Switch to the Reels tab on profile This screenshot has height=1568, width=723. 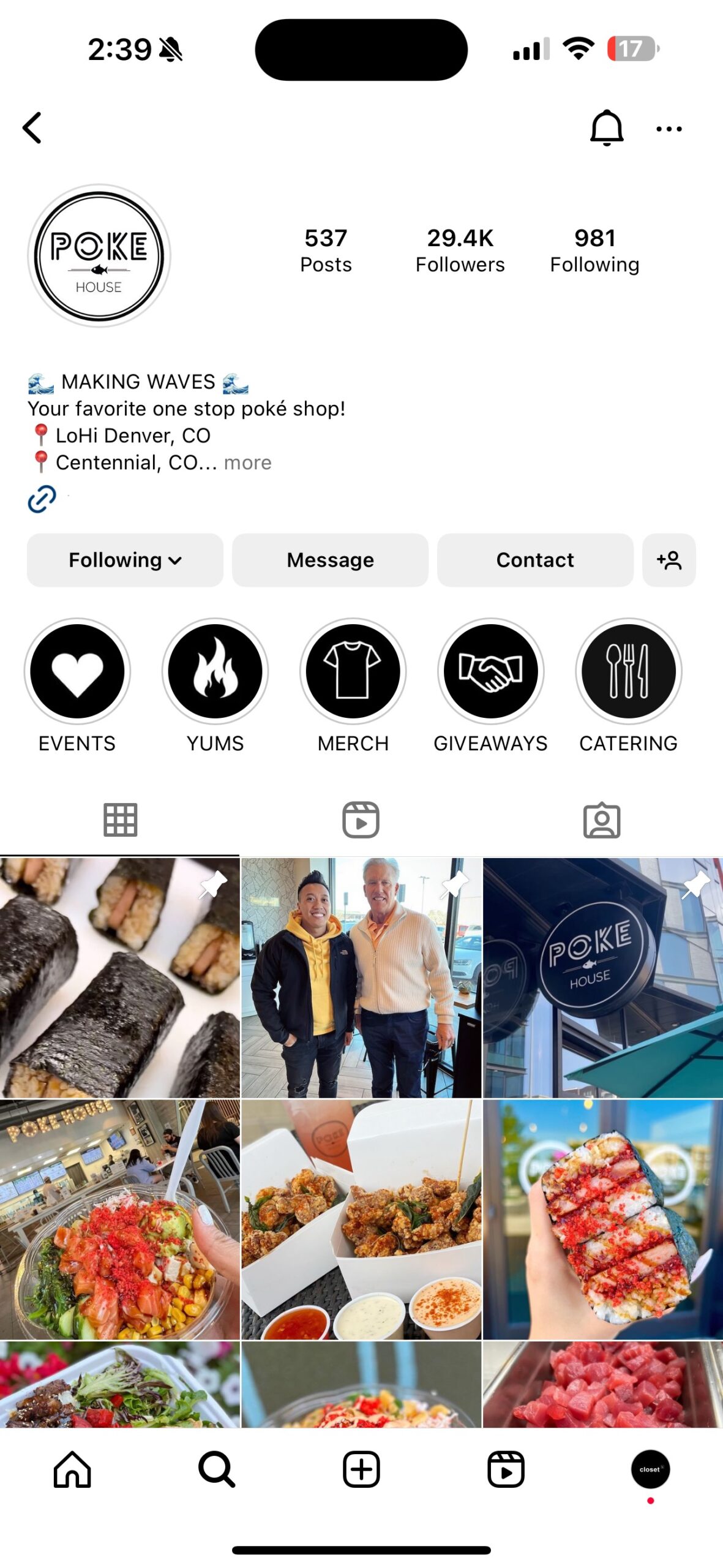click(361, 819)
